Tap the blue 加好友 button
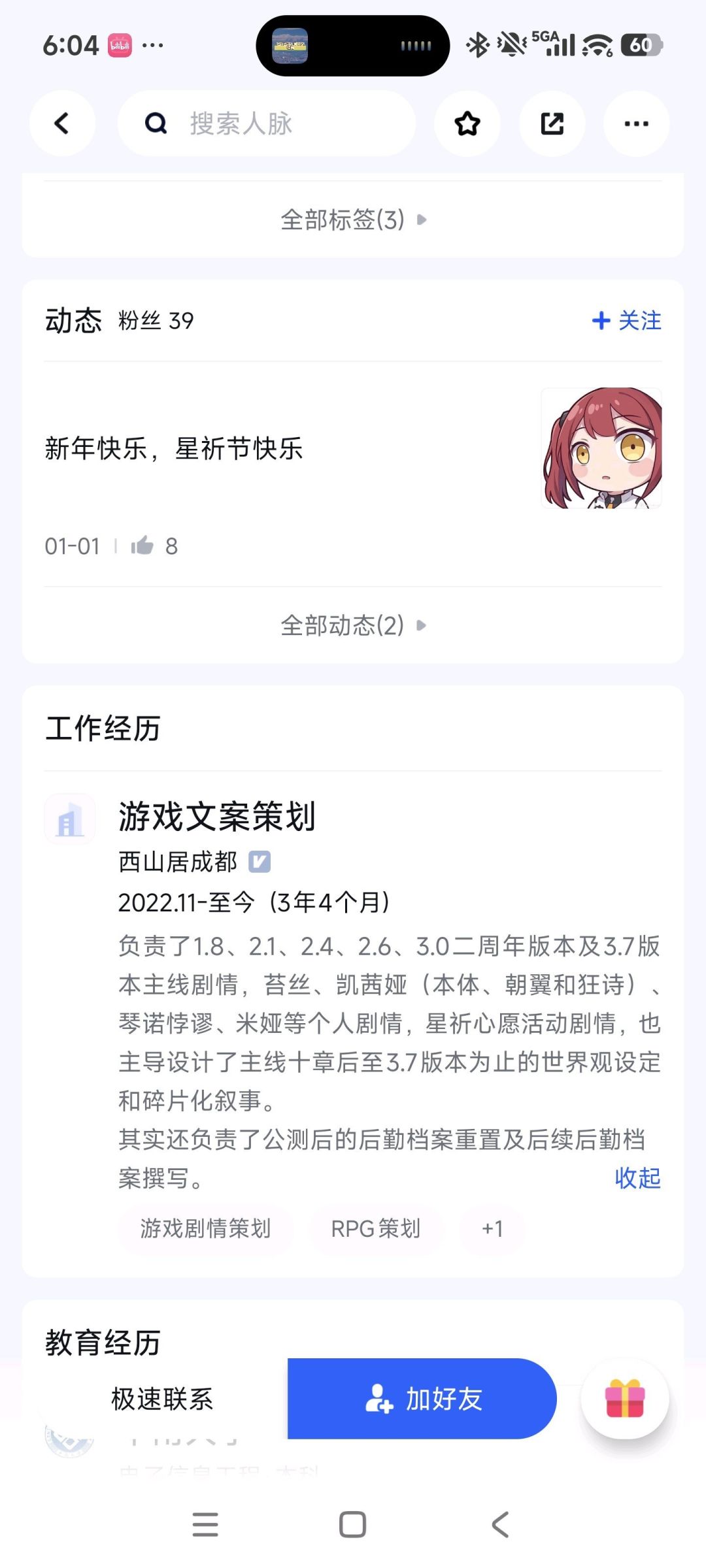 (x=422, y=1399)
